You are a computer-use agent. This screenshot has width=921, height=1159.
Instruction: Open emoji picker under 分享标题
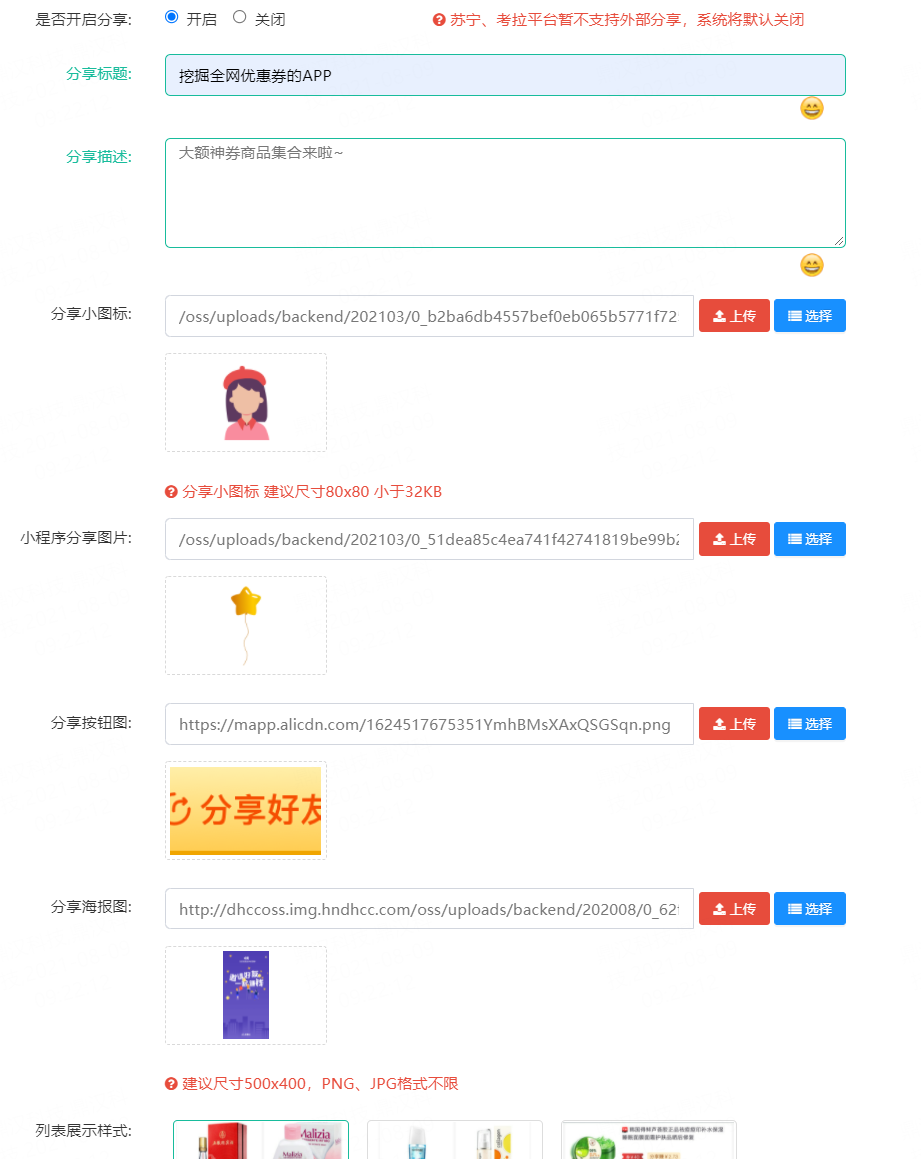[812, 108]
